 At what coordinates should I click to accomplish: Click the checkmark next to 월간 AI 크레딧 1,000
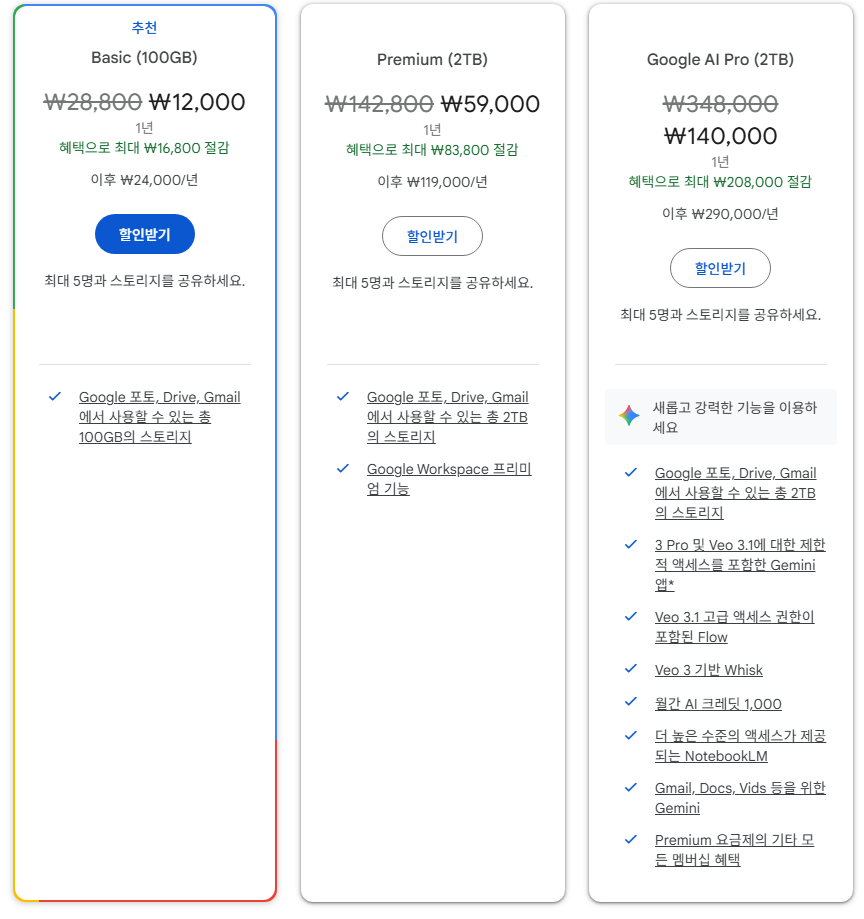click(x=631, y=703)
